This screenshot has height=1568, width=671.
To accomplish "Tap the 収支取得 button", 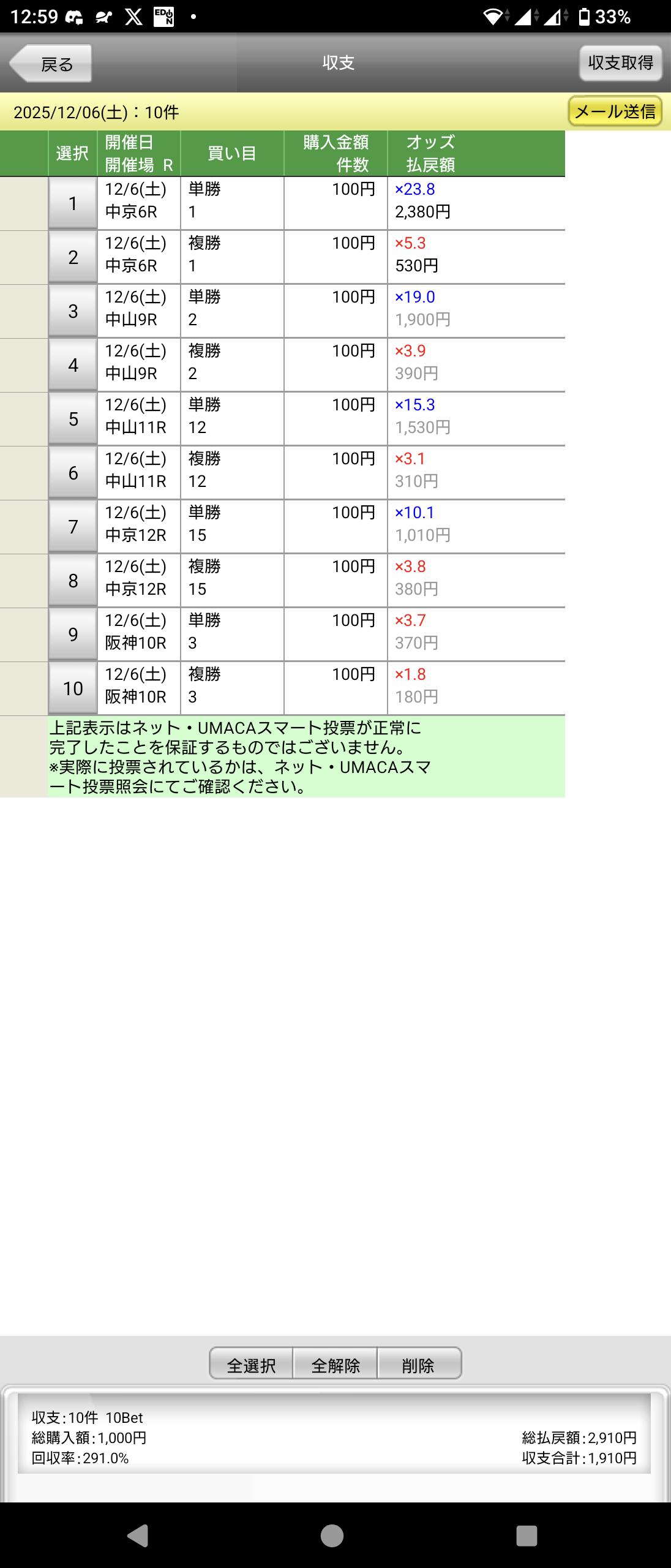I will [x=620, y=62].
